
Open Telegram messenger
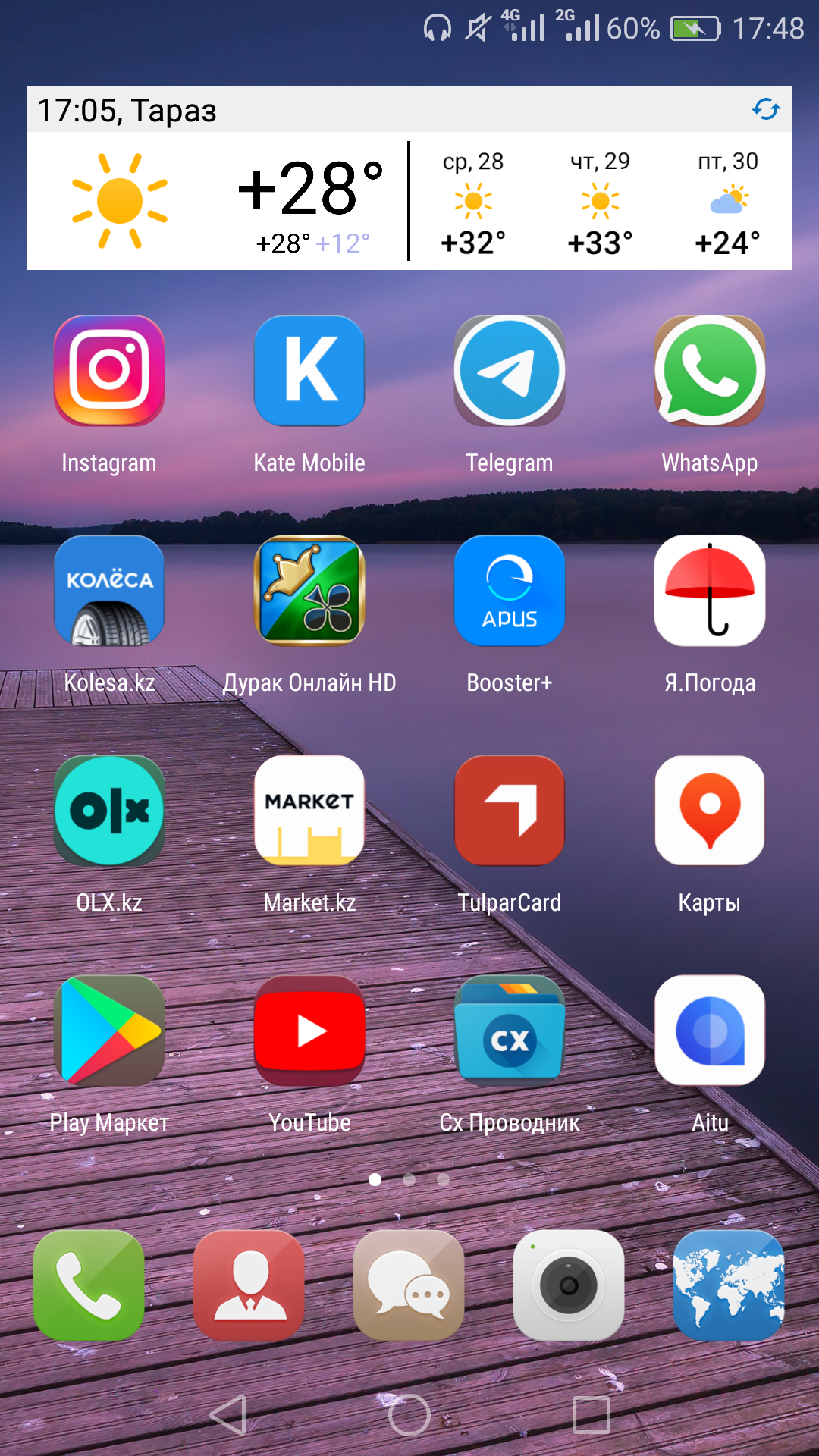pos(510,371)
